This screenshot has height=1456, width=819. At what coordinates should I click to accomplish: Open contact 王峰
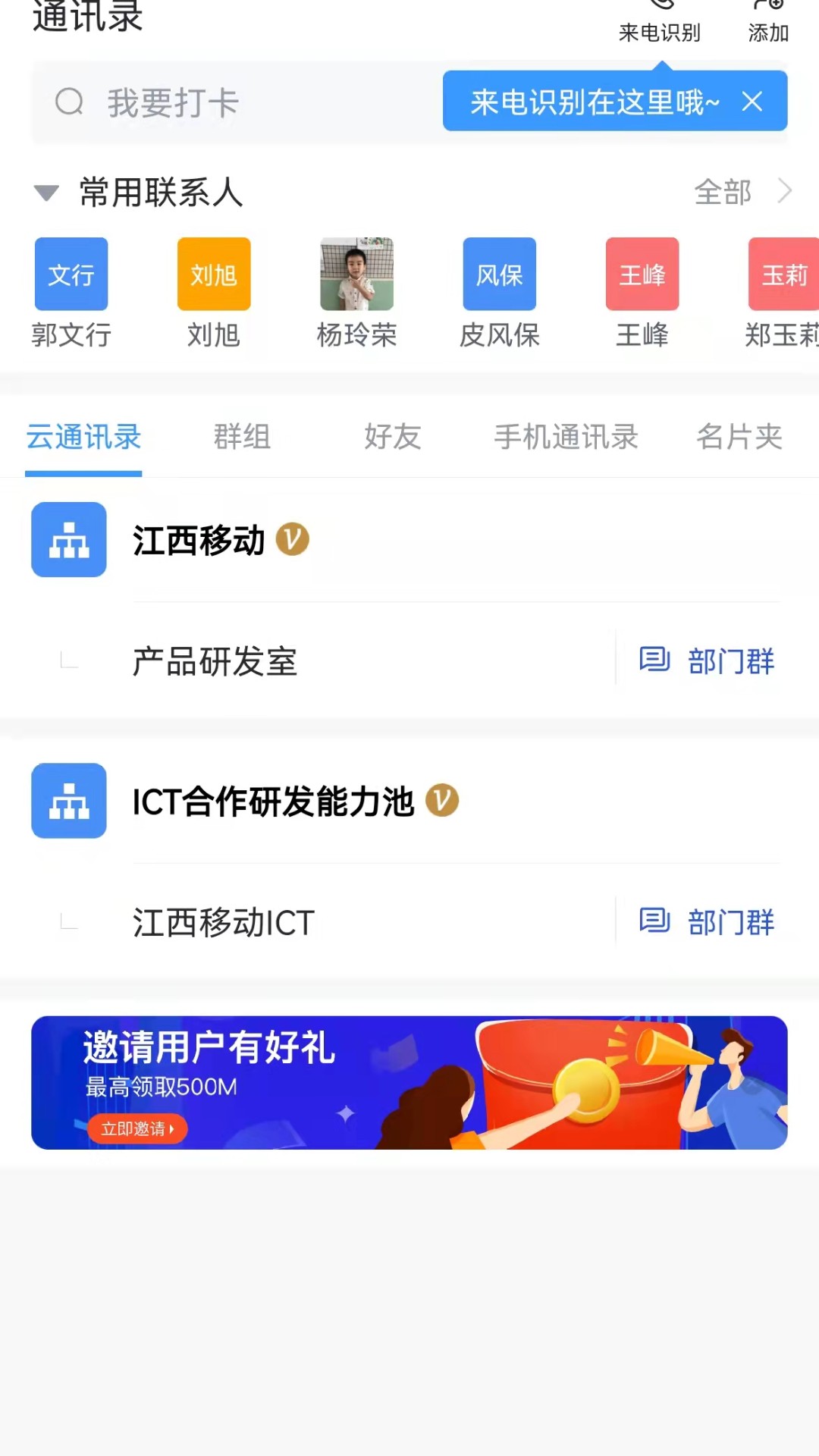[642, 292]
